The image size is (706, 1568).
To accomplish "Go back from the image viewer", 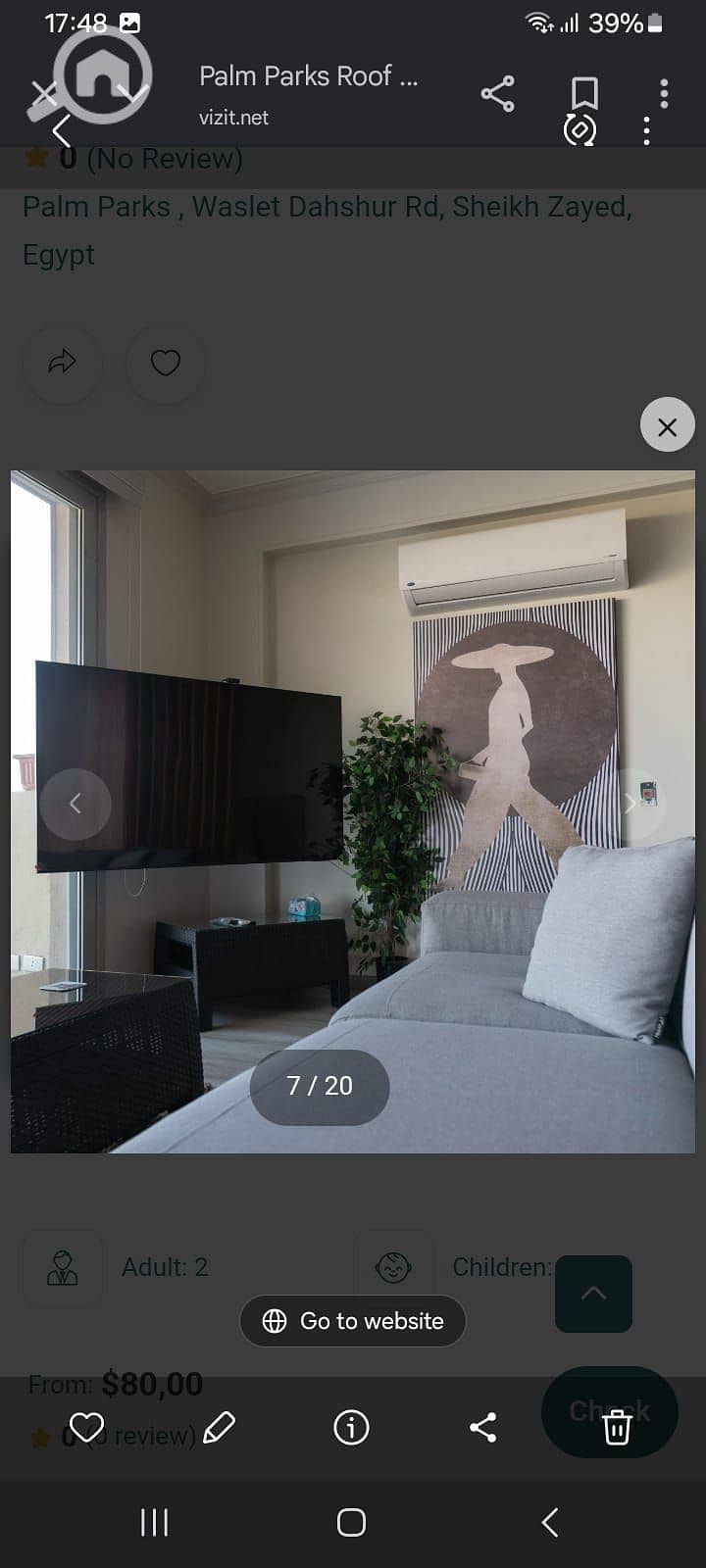I will (61, 130).
